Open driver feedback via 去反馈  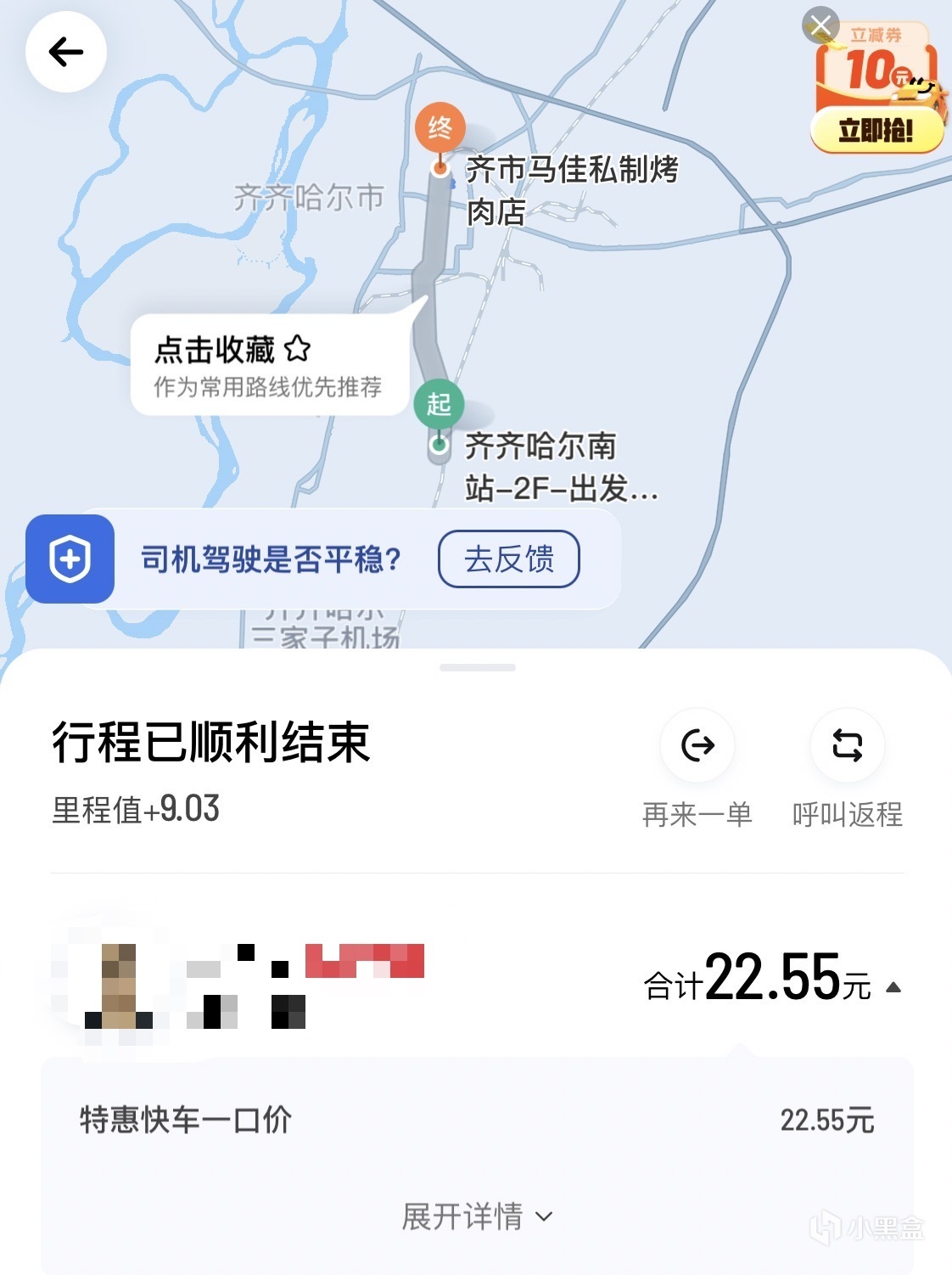508,559
